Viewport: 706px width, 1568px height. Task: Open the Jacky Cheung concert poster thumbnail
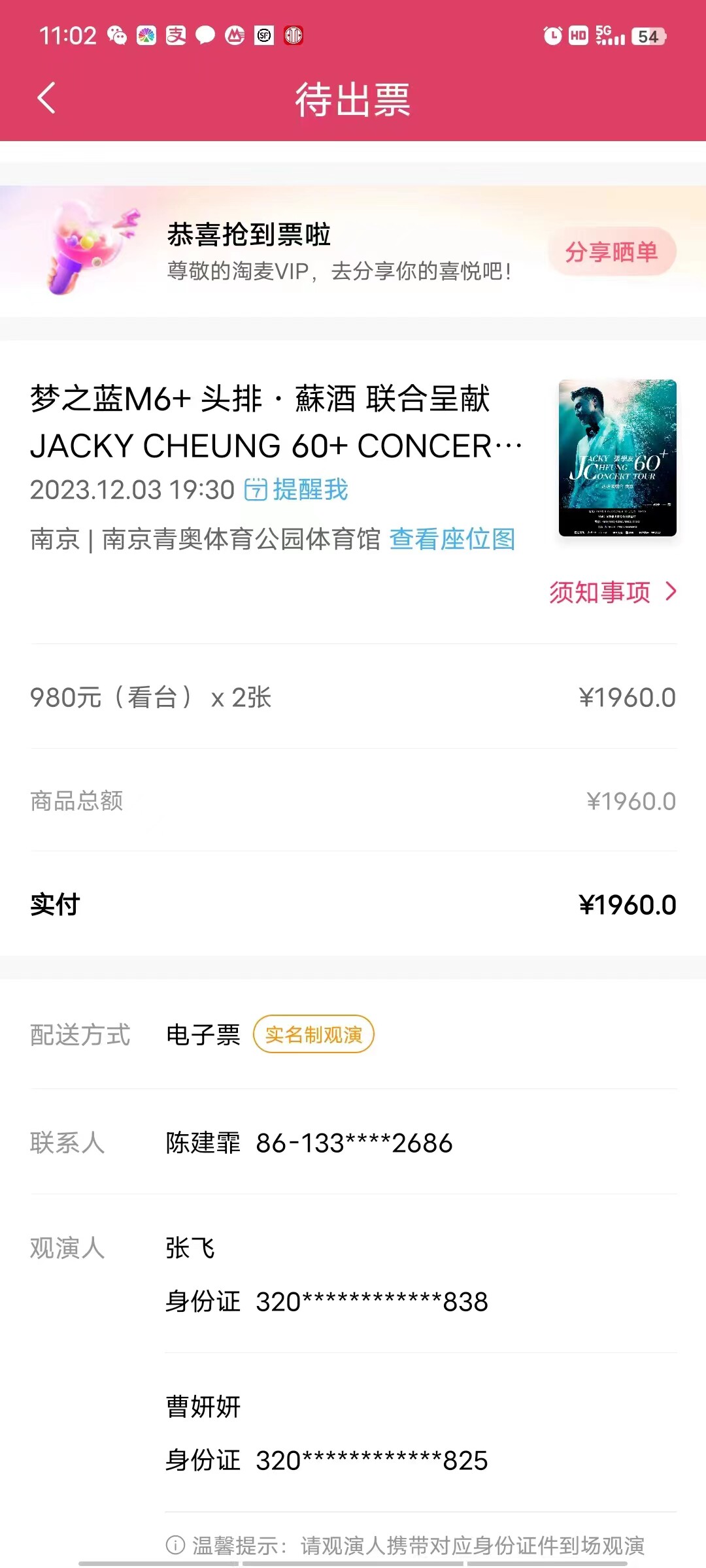point(617,458)
